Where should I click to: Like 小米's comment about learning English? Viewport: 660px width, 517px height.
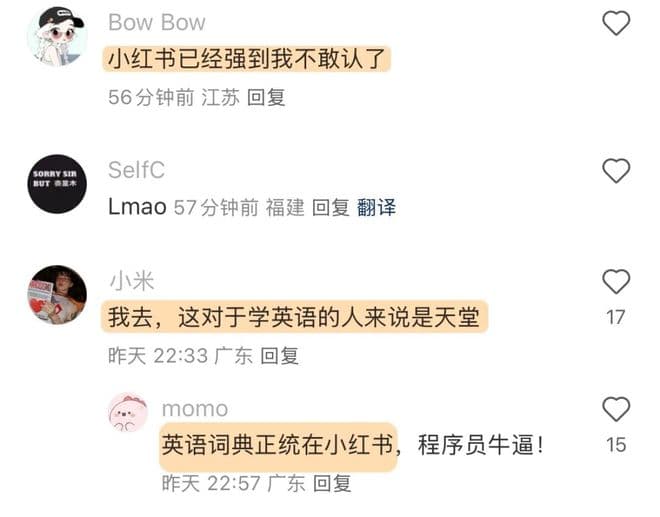(x=616, y=282)
